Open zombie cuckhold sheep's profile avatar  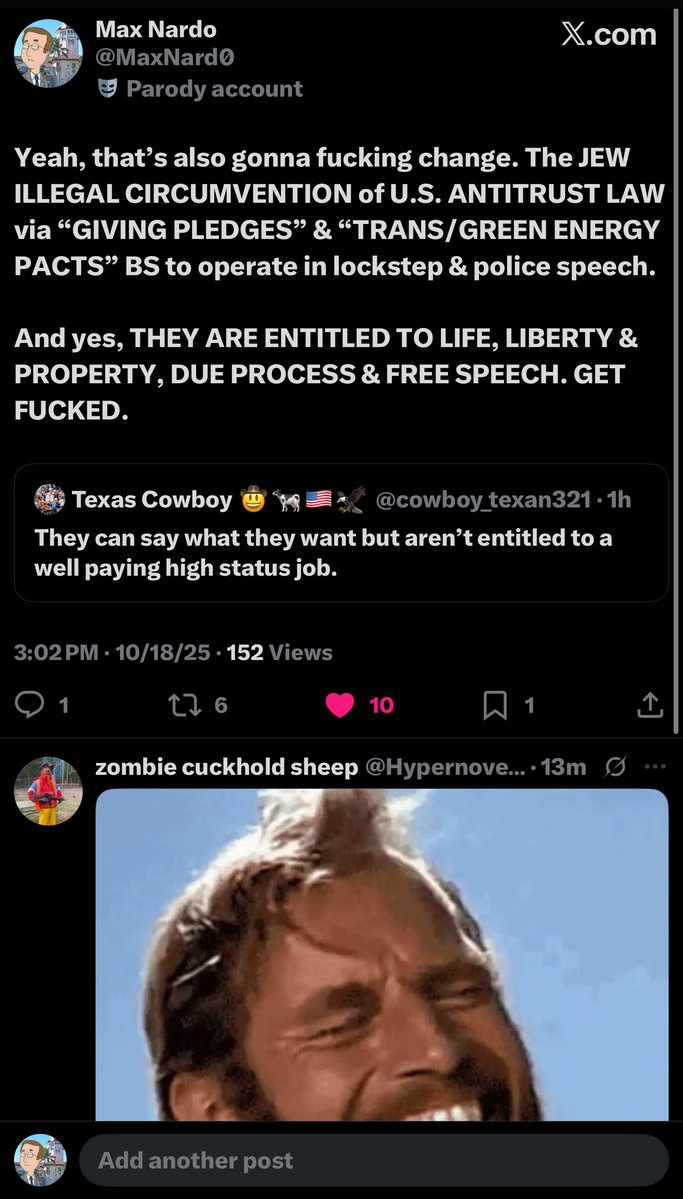coord(47,790)
